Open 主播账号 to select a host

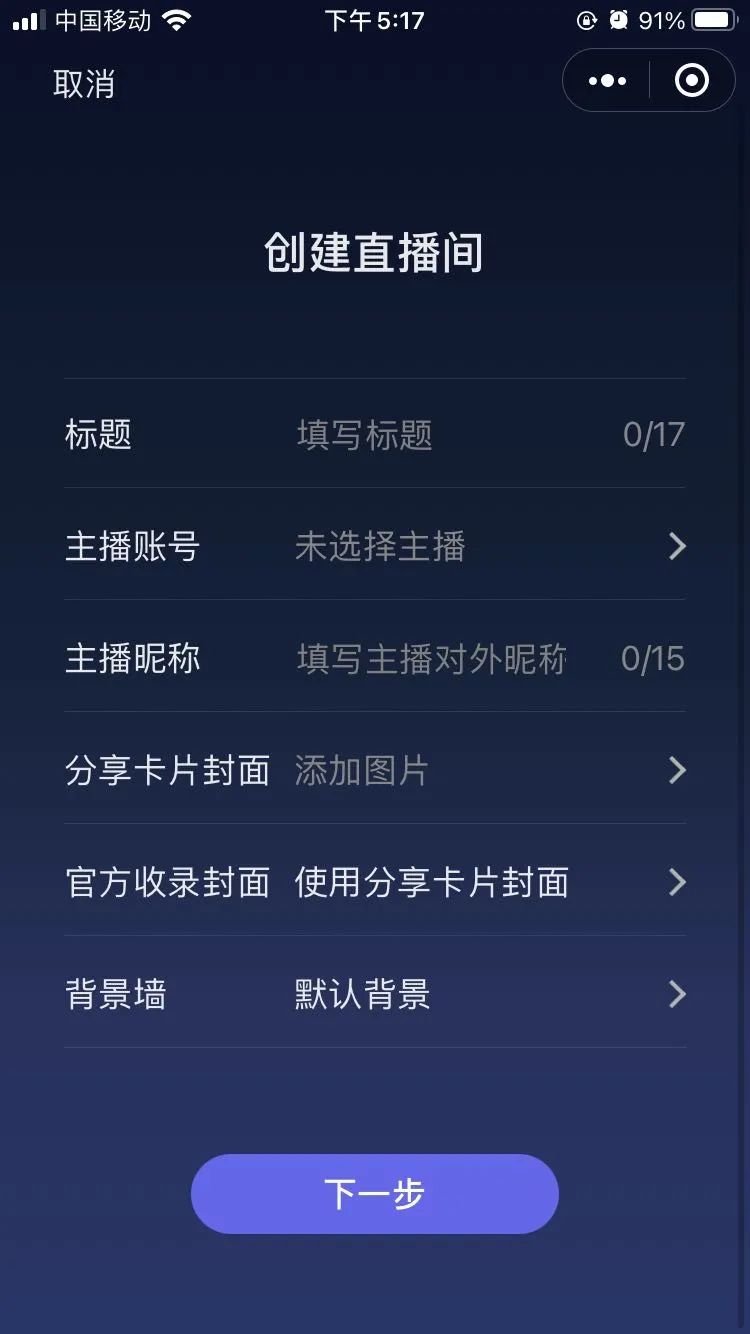tap(480, 546)
